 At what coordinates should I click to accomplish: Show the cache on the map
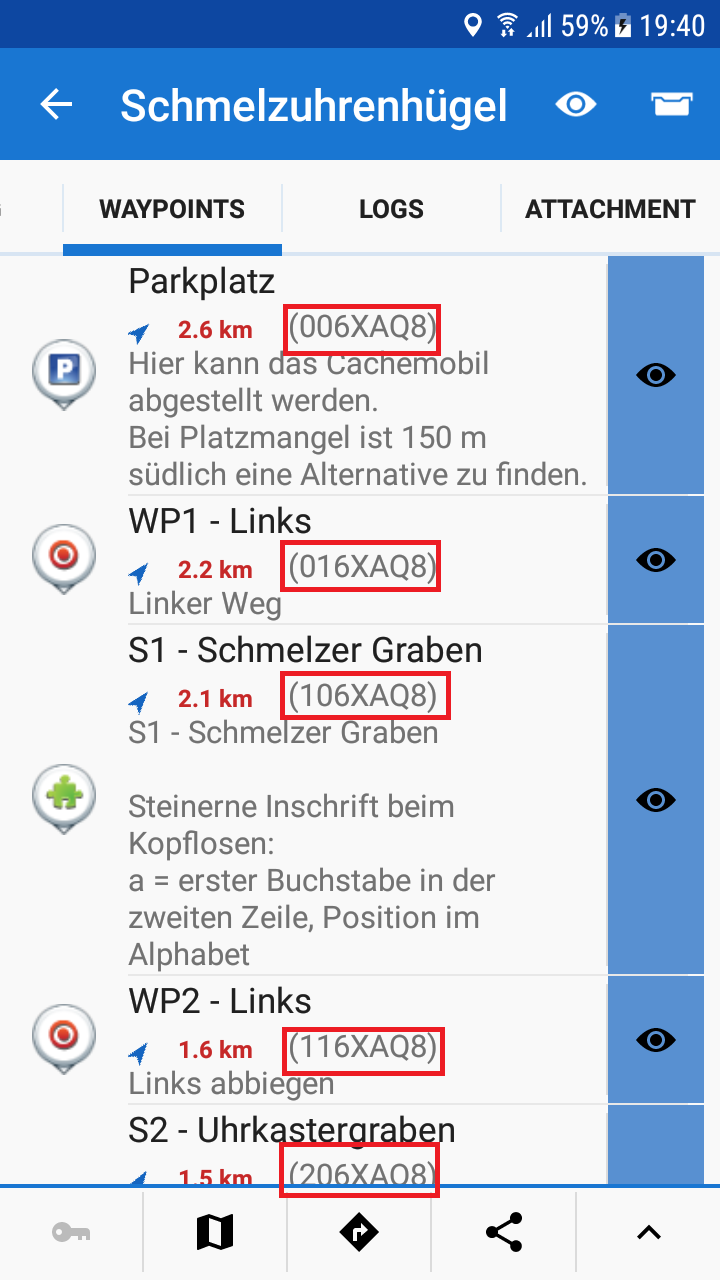(215, 1232)
